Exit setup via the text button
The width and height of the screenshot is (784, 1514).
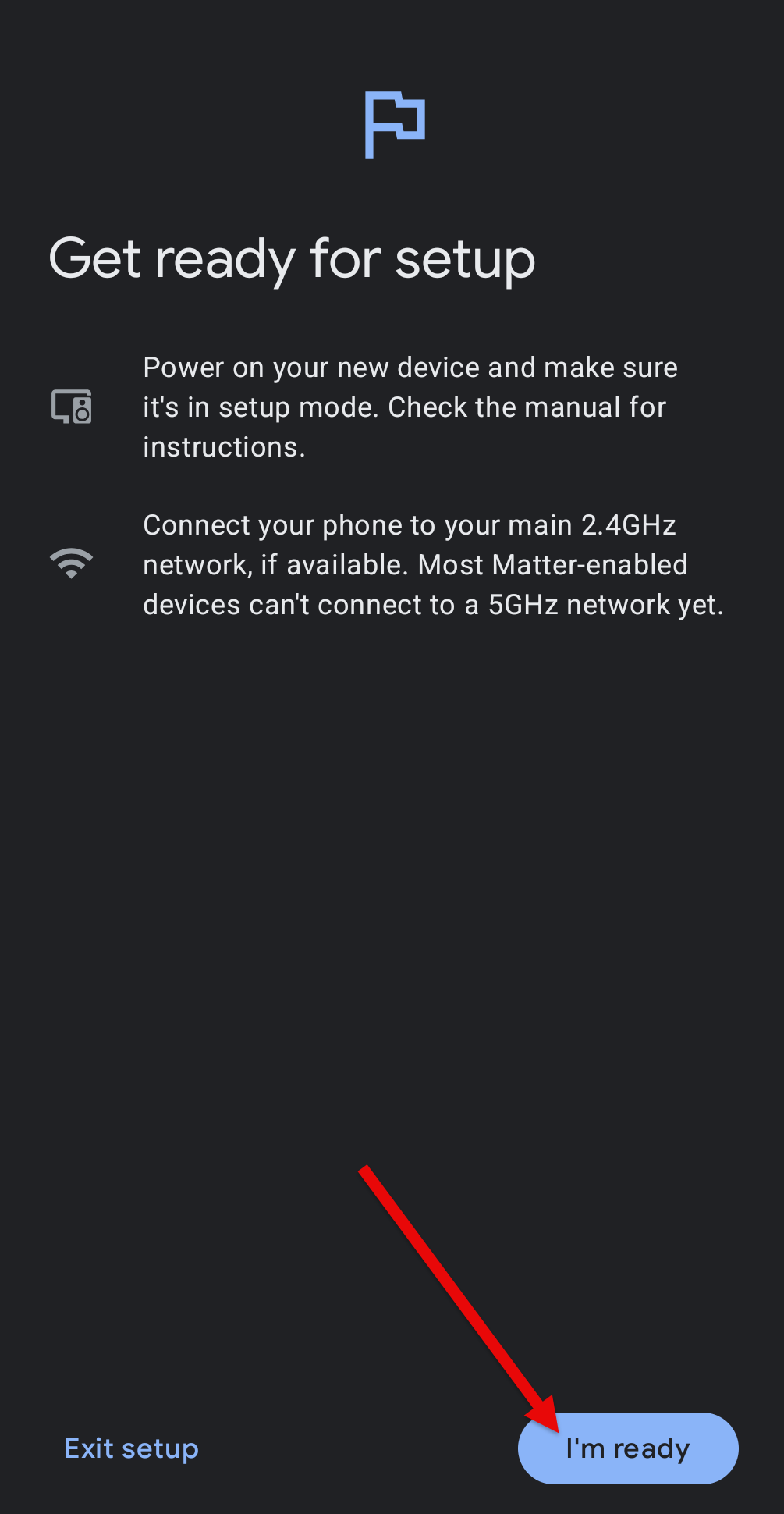pos(132,1448)
